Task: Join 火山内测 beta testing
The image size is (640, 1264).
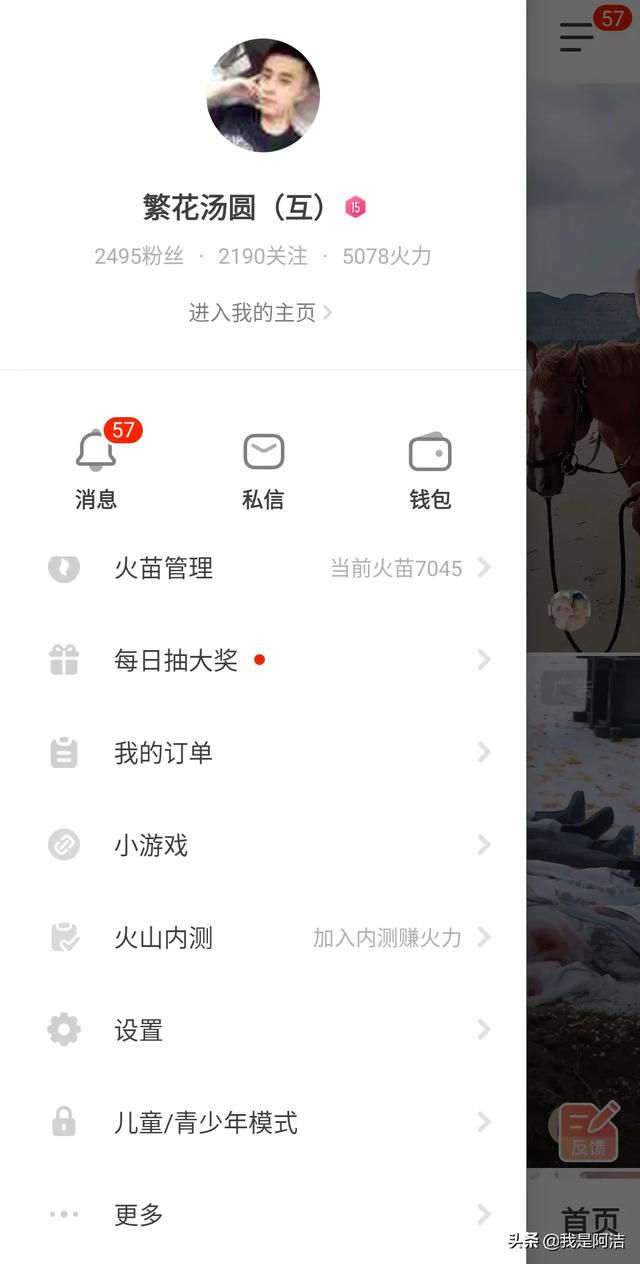Action: 264,938
